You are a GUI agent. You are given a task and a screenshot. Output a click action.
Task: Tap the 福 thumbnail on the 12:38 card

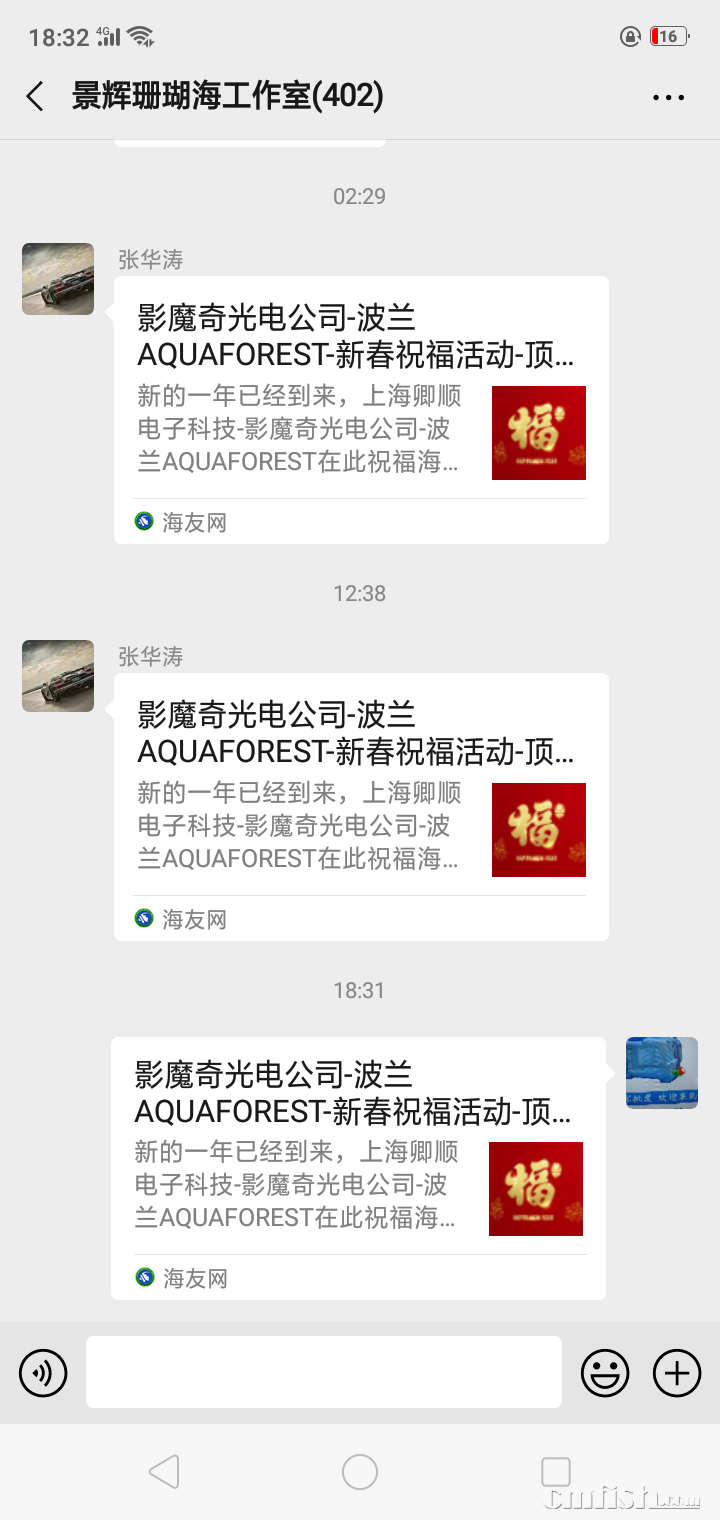pos(538,829)
